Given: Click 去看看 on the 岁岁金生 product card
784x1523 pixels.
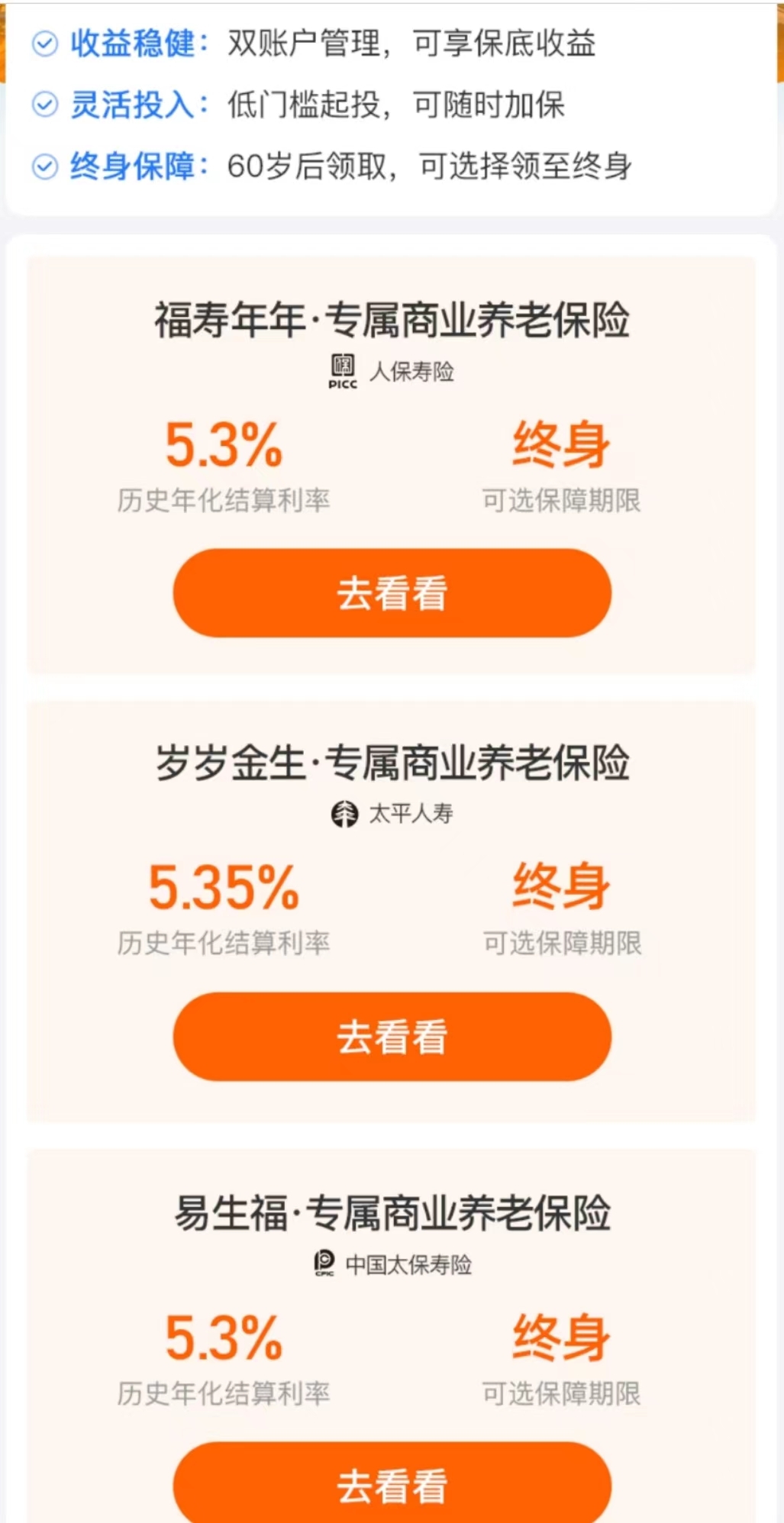Looking at the screenshot, I should [x=392, y=1037].
